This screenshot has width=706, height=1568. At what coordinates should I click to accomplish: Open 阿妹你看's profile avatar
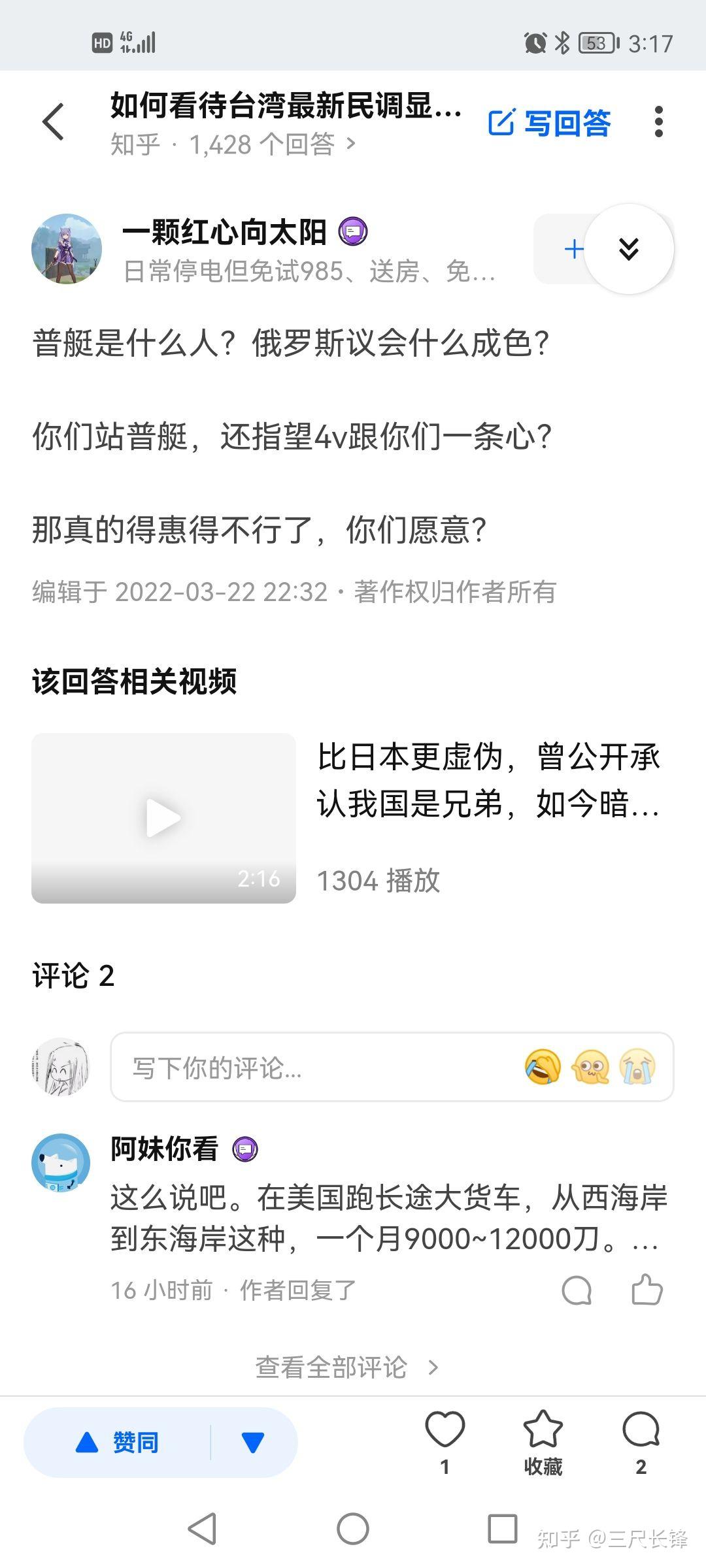tap(61, 1162)
